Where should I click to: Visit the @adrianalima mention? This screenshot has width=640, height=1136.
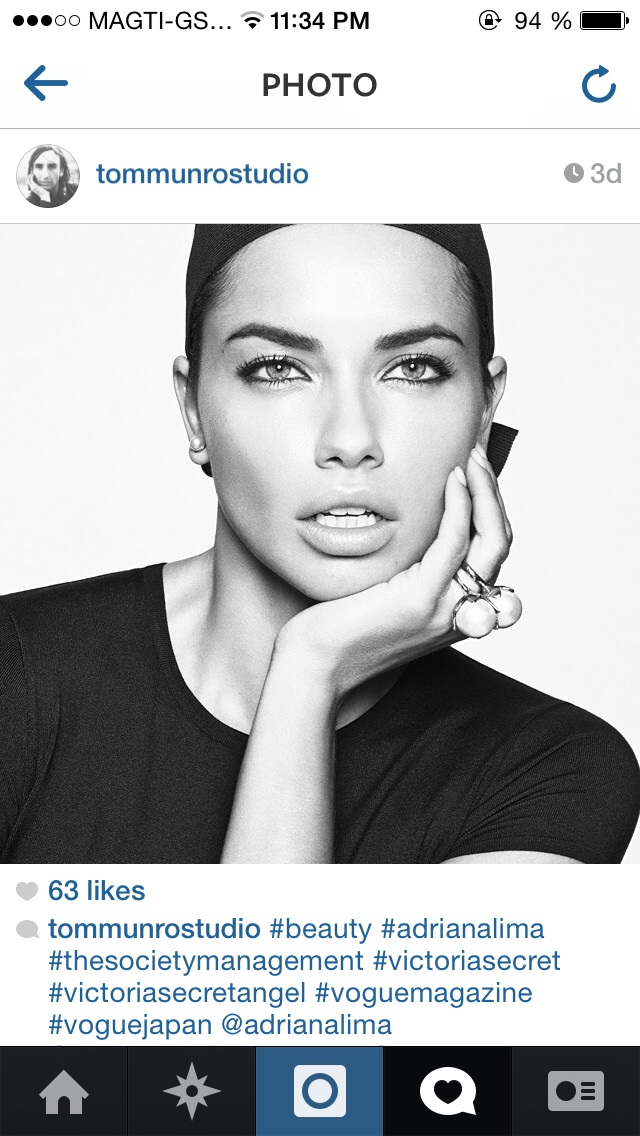[307, 1025]
